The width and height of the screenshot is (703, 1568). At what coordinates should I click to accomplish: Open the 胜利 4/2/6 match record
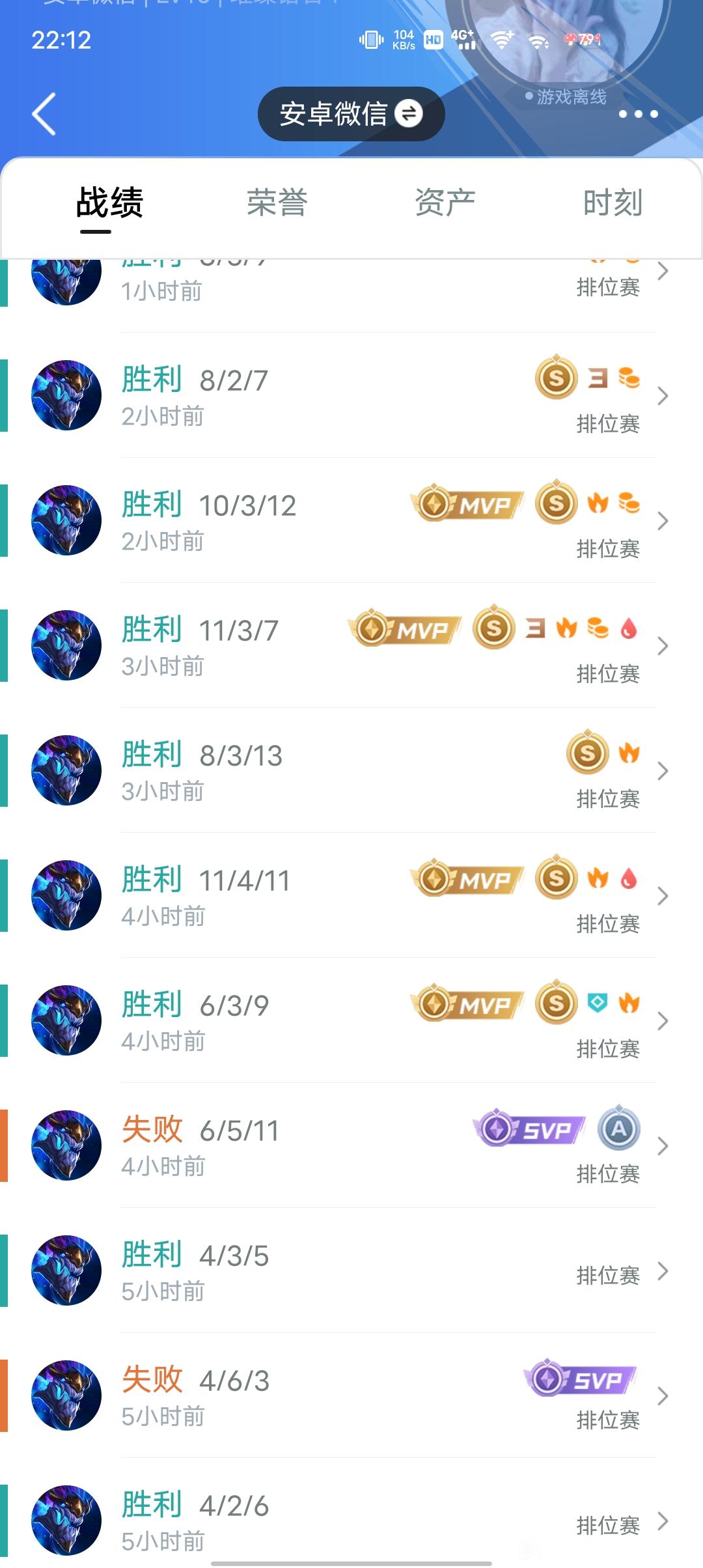pos(351,1513)
